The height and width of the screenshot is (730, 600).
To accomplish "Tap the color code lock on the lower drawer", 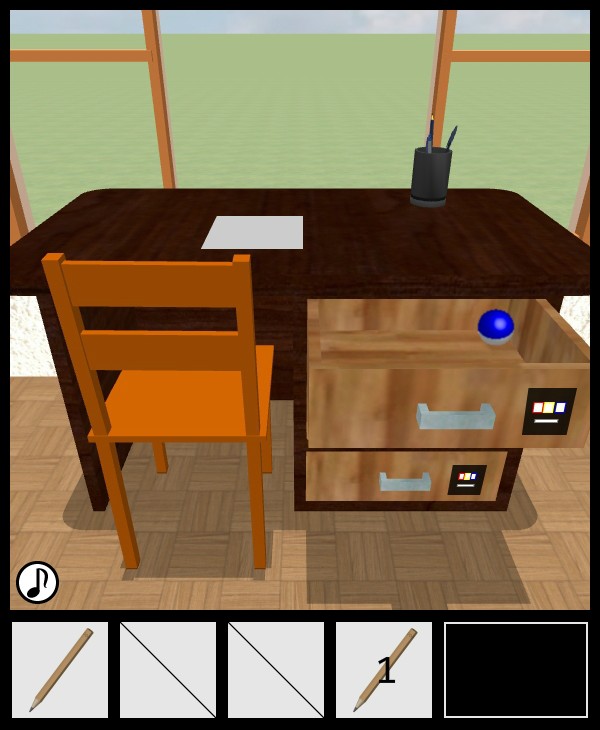I will tap(467, 479).
